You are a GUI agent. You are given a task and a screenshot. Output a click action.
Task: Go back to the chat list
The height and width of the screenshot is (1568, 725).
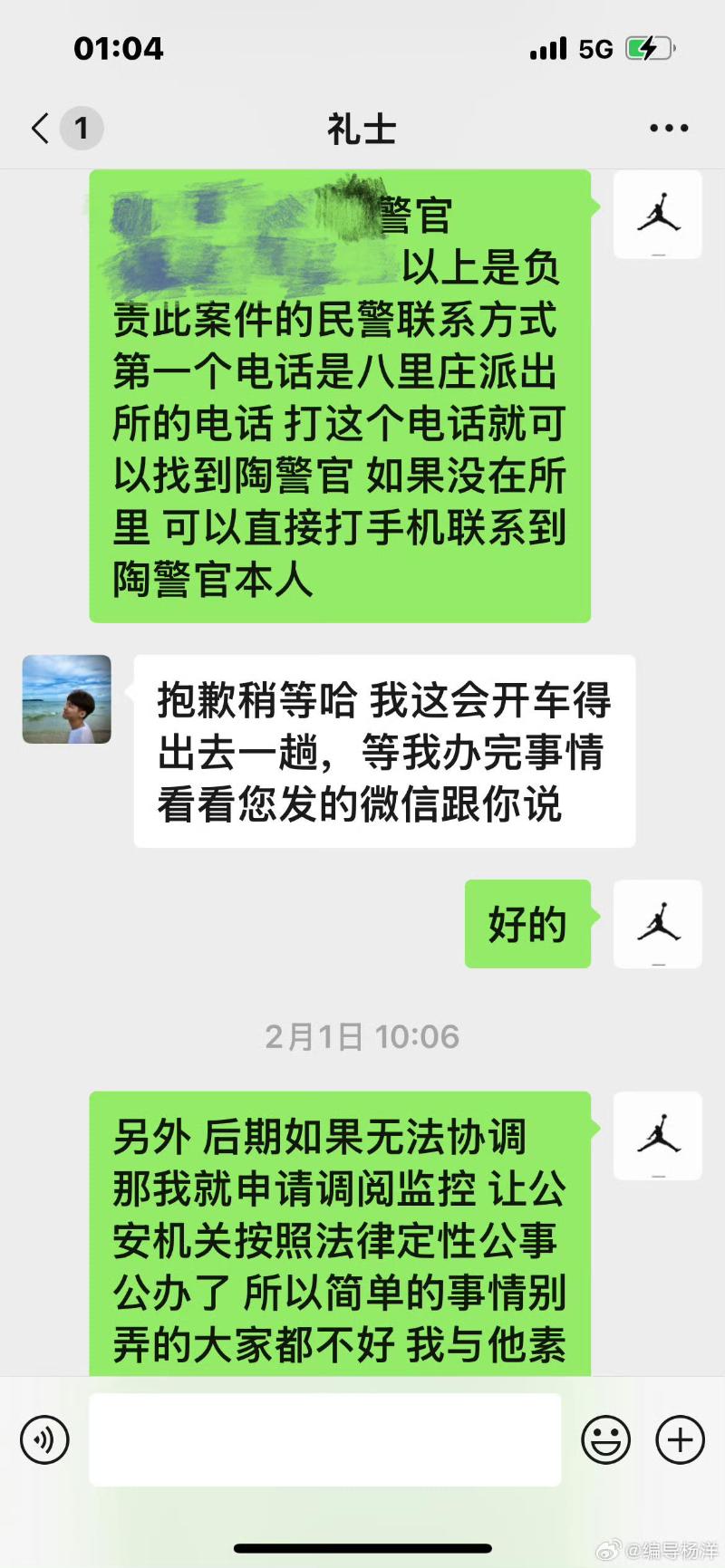tap(41, 129)
